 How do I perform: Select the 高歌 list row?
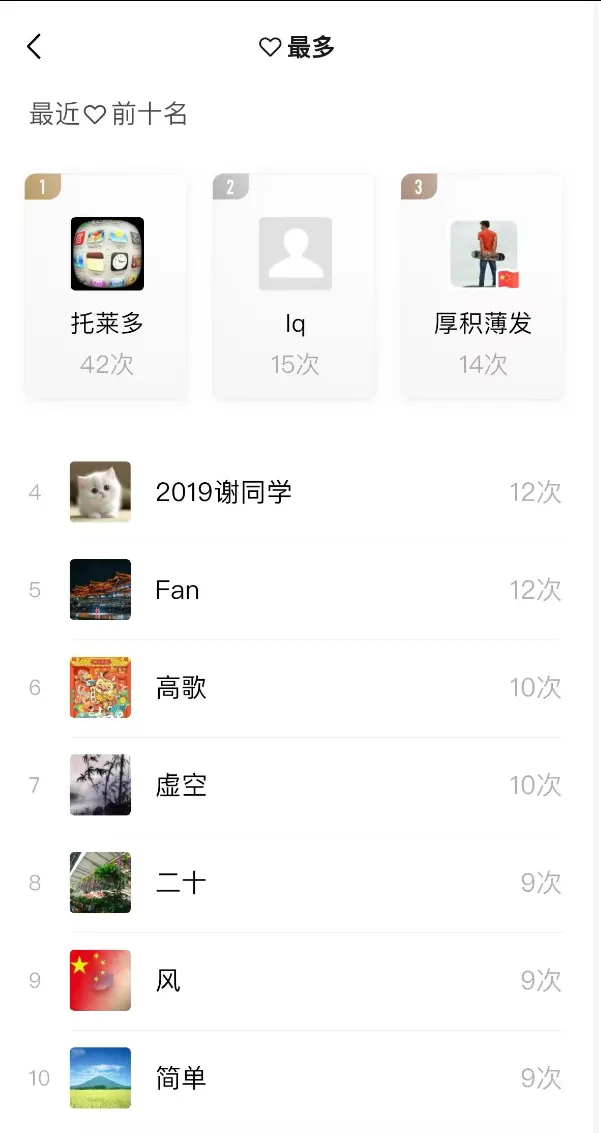tap(300, 688)
